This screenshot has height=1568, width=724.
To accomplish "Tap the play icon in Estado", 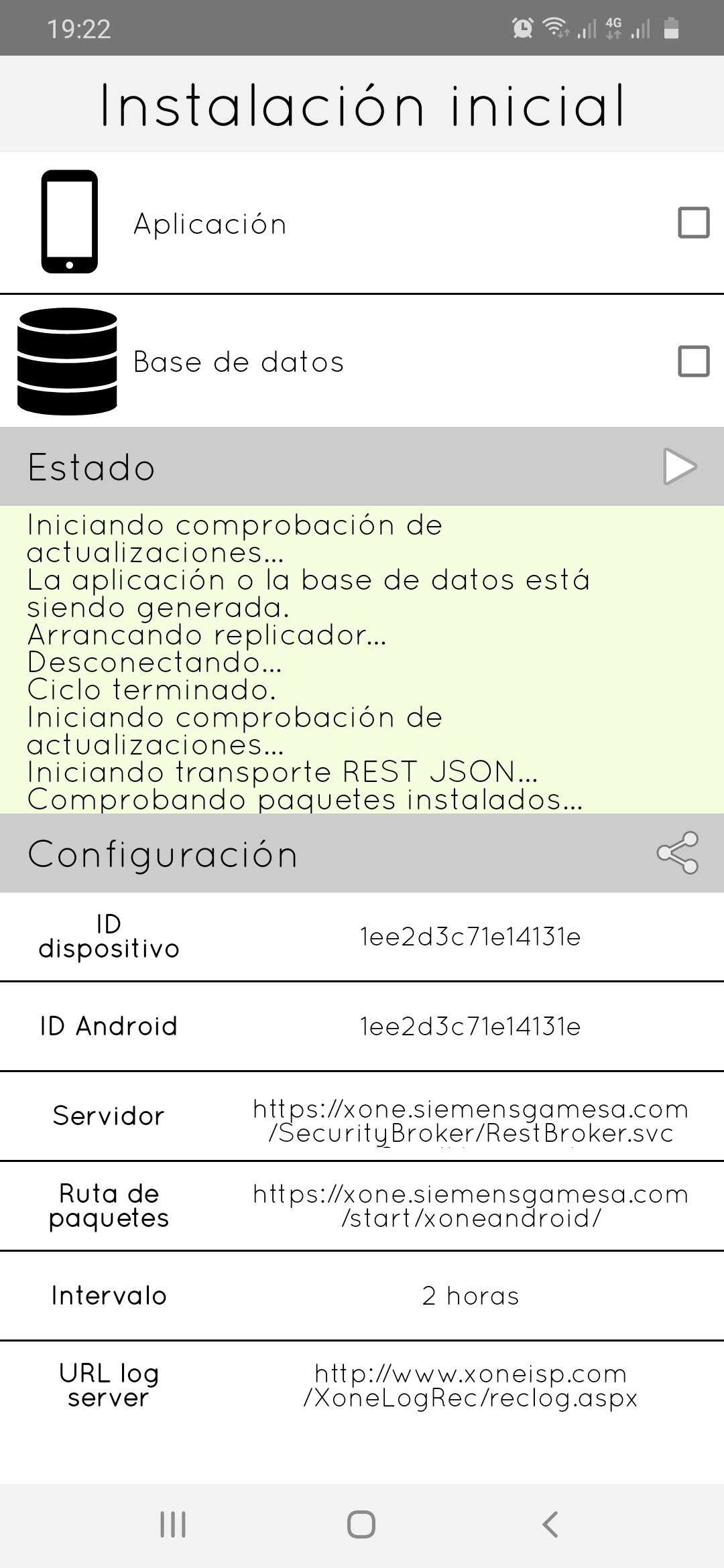I will [680, 466].
